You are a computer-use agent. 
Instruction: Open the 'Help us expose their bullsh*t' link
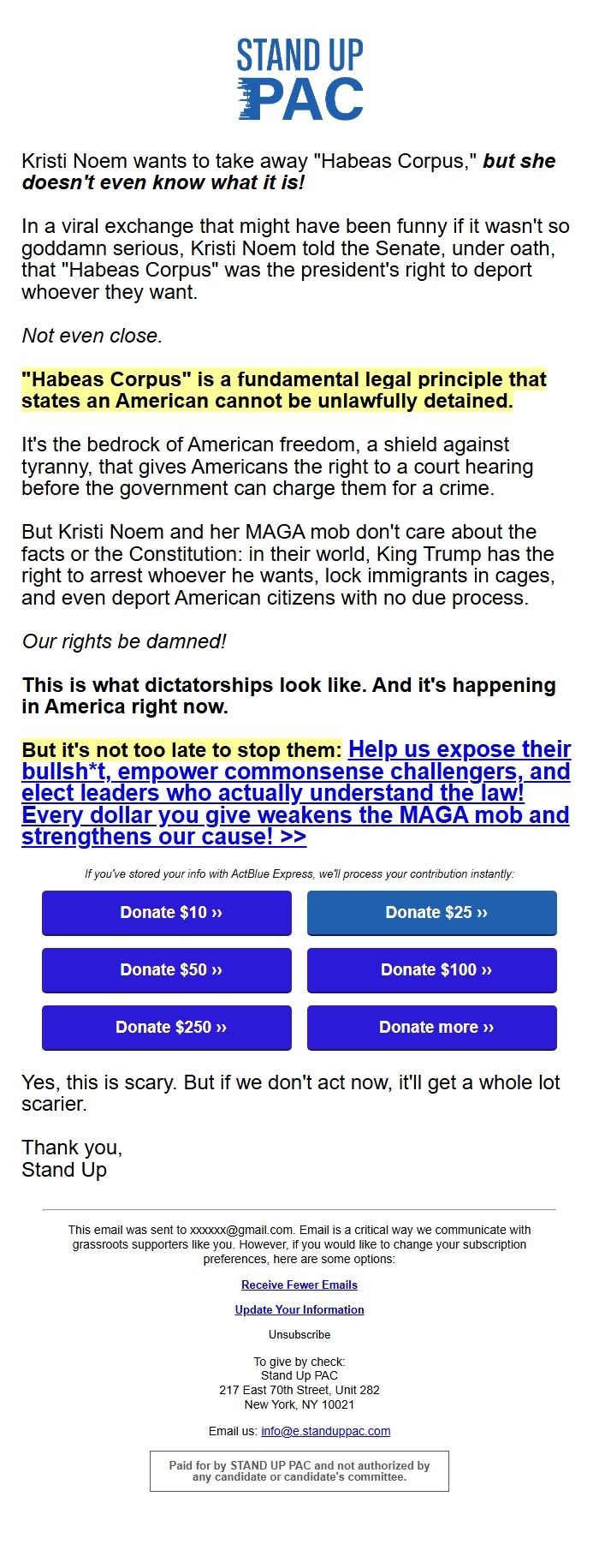click(295, 793)
